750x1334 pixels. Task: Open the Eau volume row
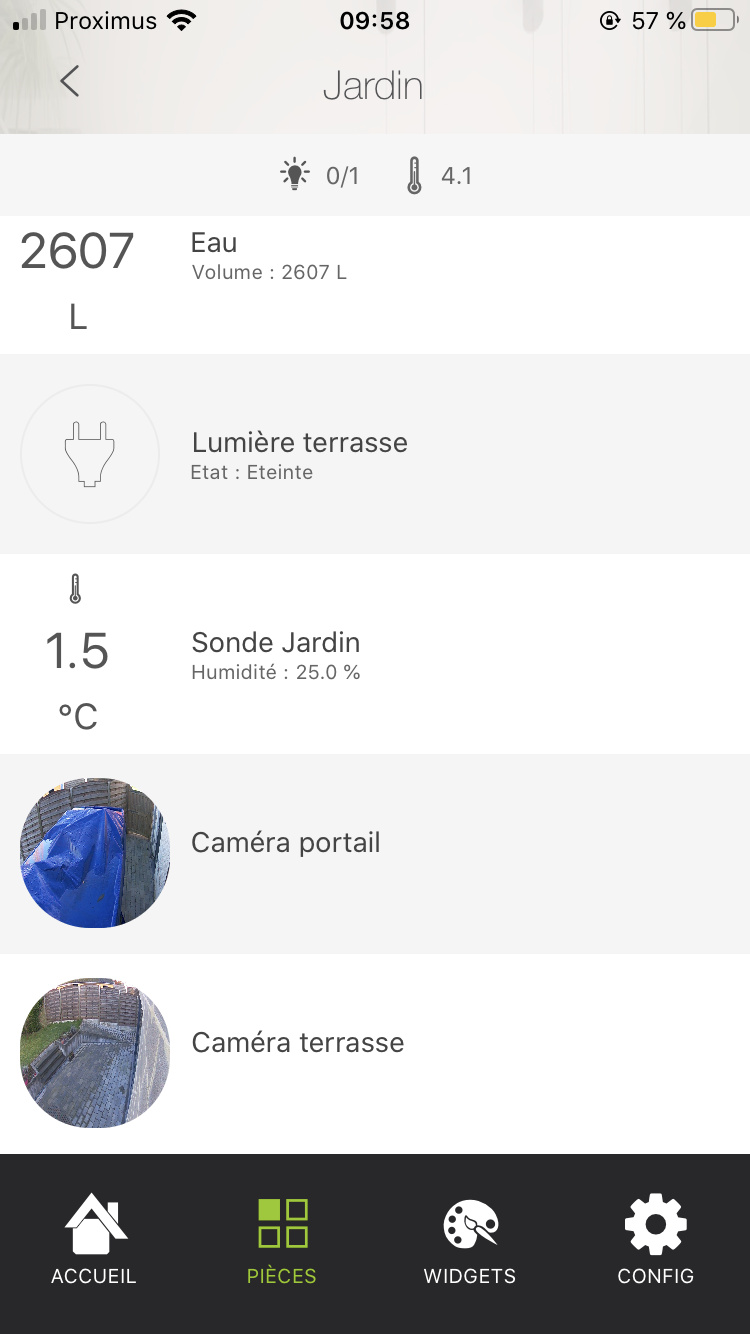click(x=375, y=284)
